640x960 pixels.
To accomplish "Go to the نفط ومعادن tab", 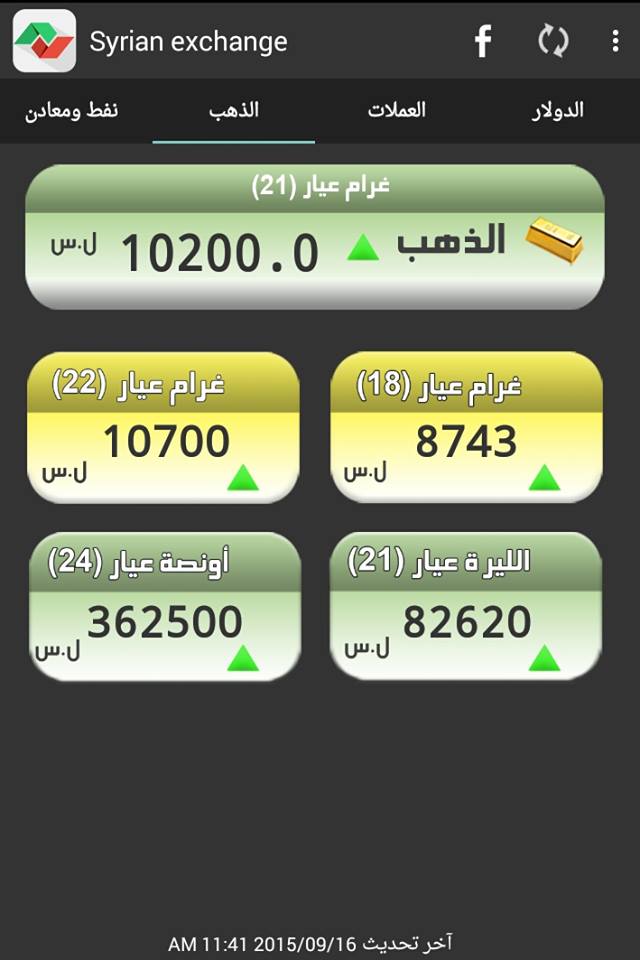I will point(72,110).
